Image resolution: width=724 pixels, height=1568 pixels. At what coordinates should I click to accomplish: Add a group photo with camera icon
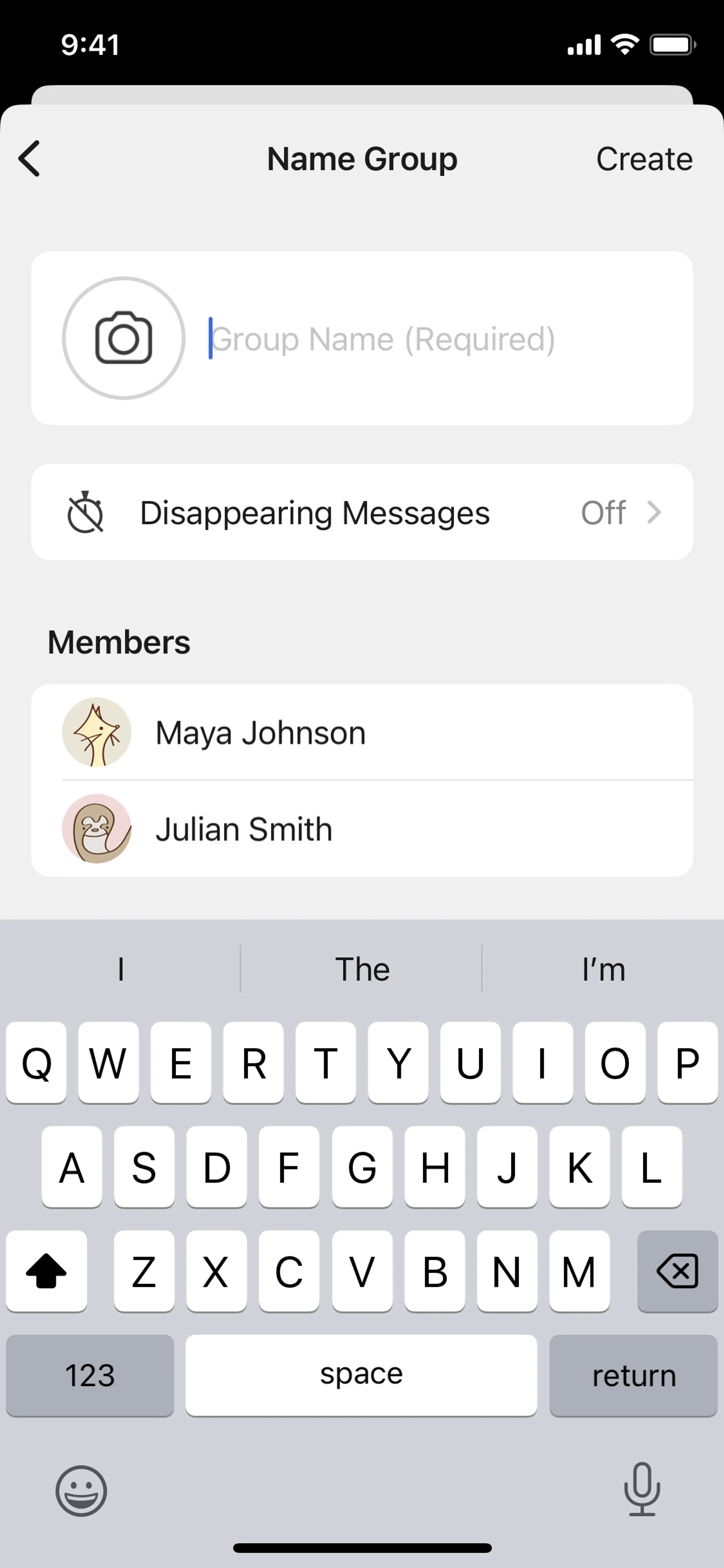(124, 338)
